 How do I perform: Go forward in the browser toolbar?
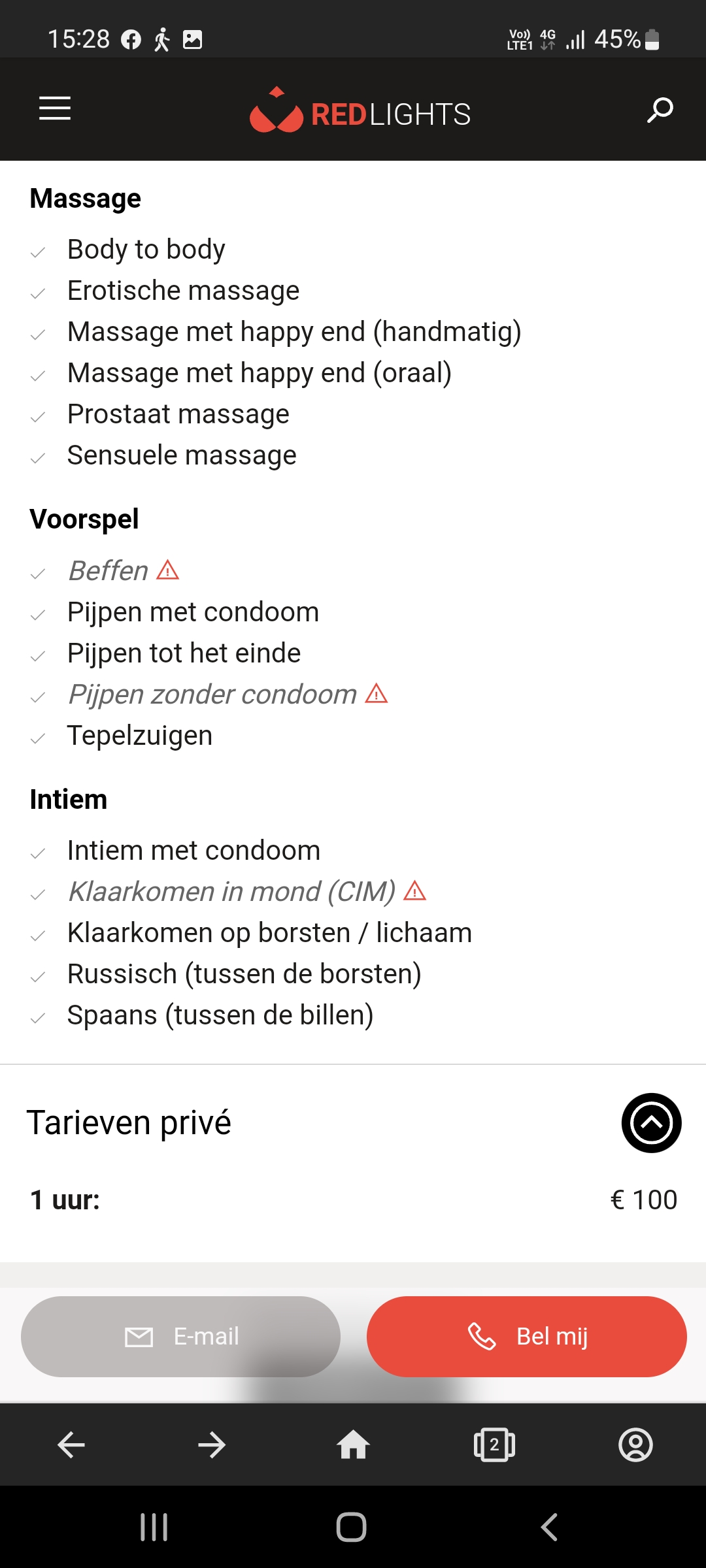[x=212, y=1445]
